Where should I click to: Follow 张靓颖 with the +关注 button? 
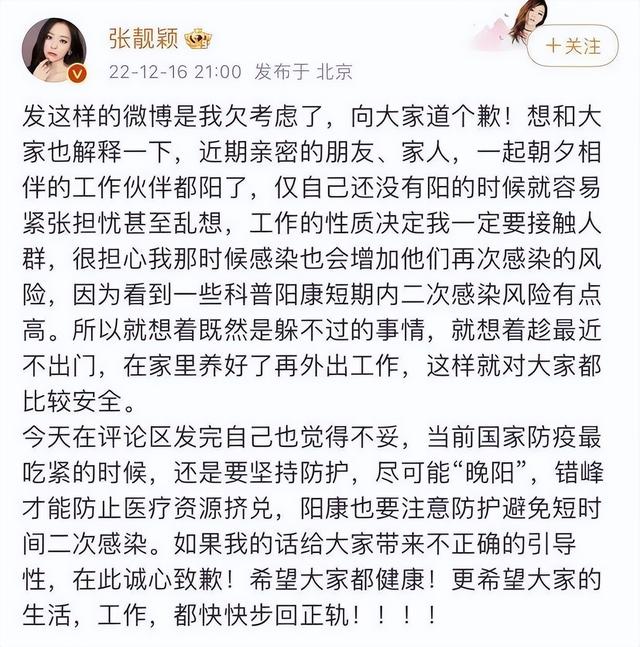click(573, 46)
